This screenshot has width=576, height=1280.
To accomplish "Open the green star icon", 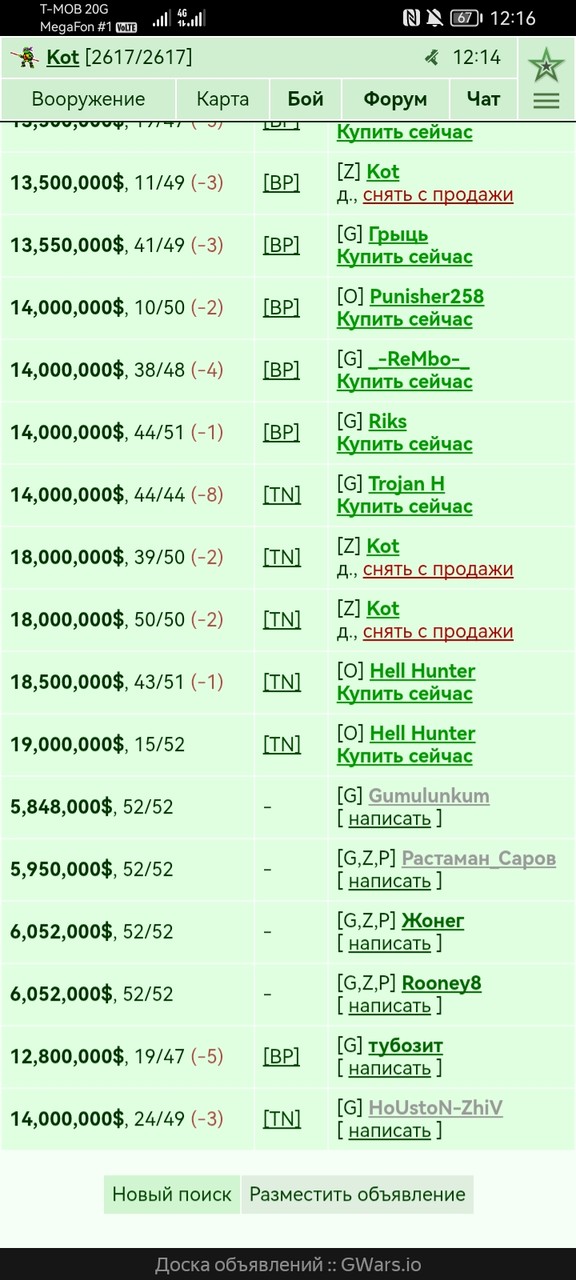I will pyautogui.click(x=546, y=65).
